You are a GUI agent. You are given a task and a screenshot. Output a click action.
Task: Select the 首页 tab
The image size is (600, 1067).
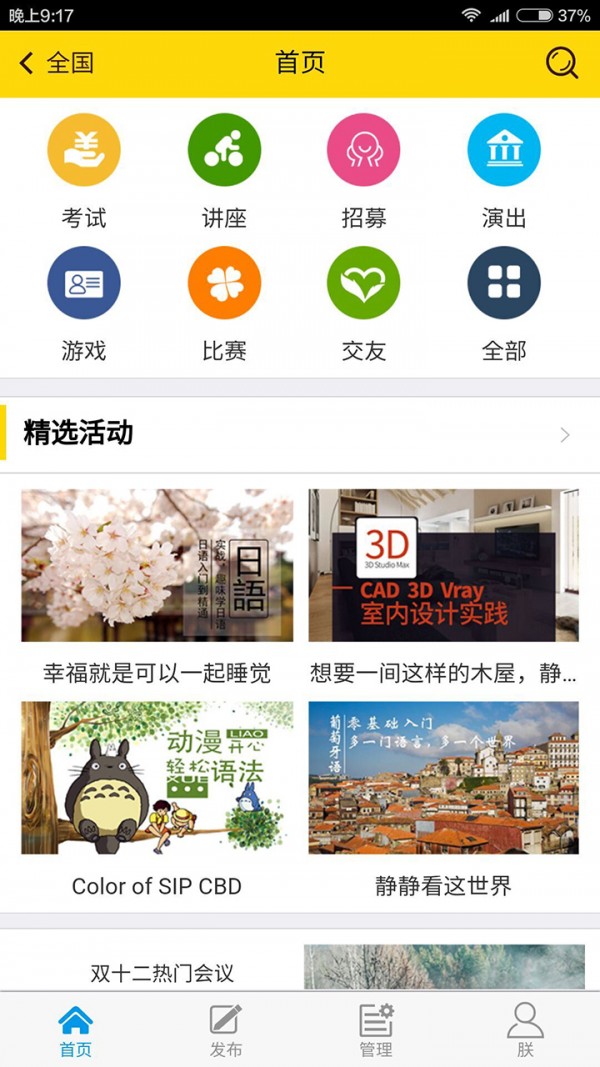[x=76, y=1030]
